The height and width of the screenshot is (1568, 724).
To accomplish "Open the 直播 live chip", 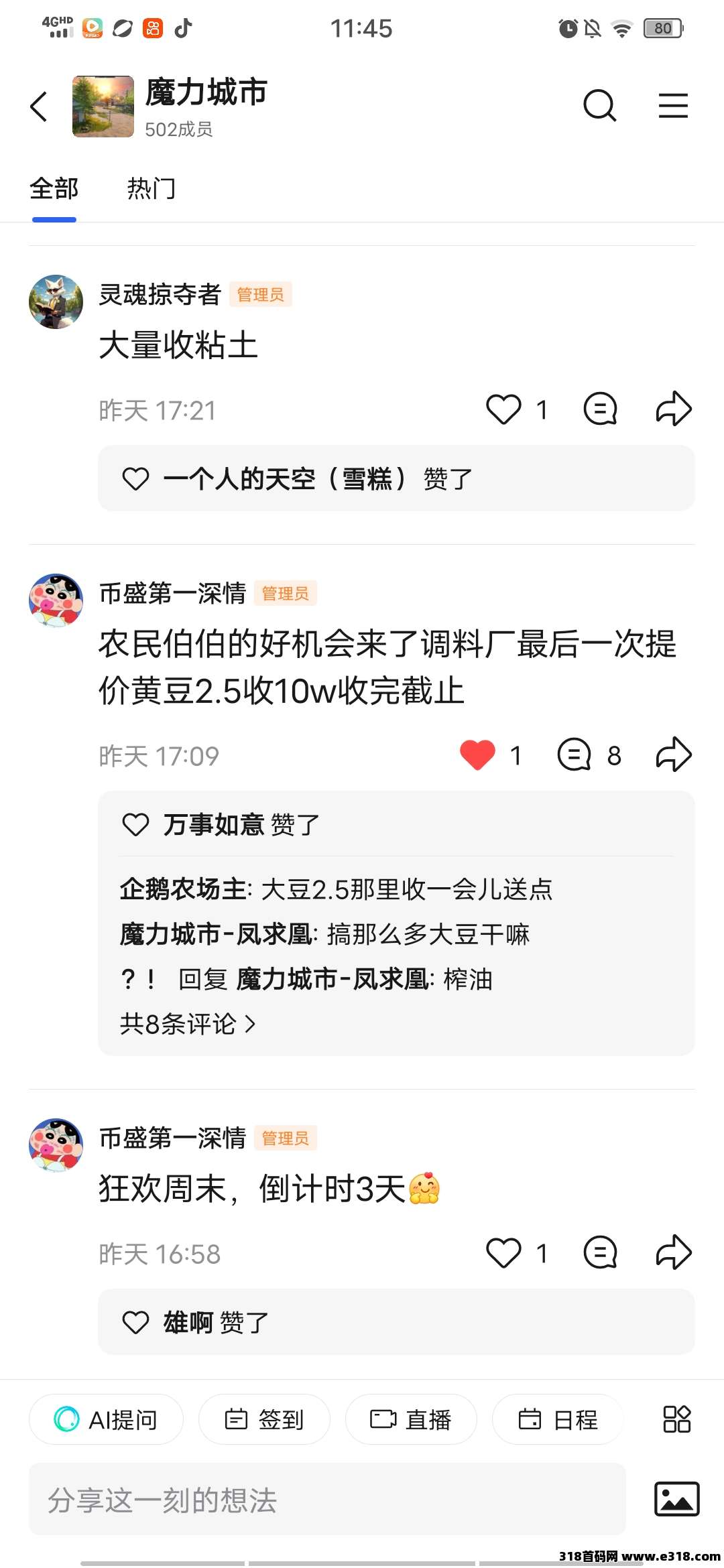I will [410, 1419].
